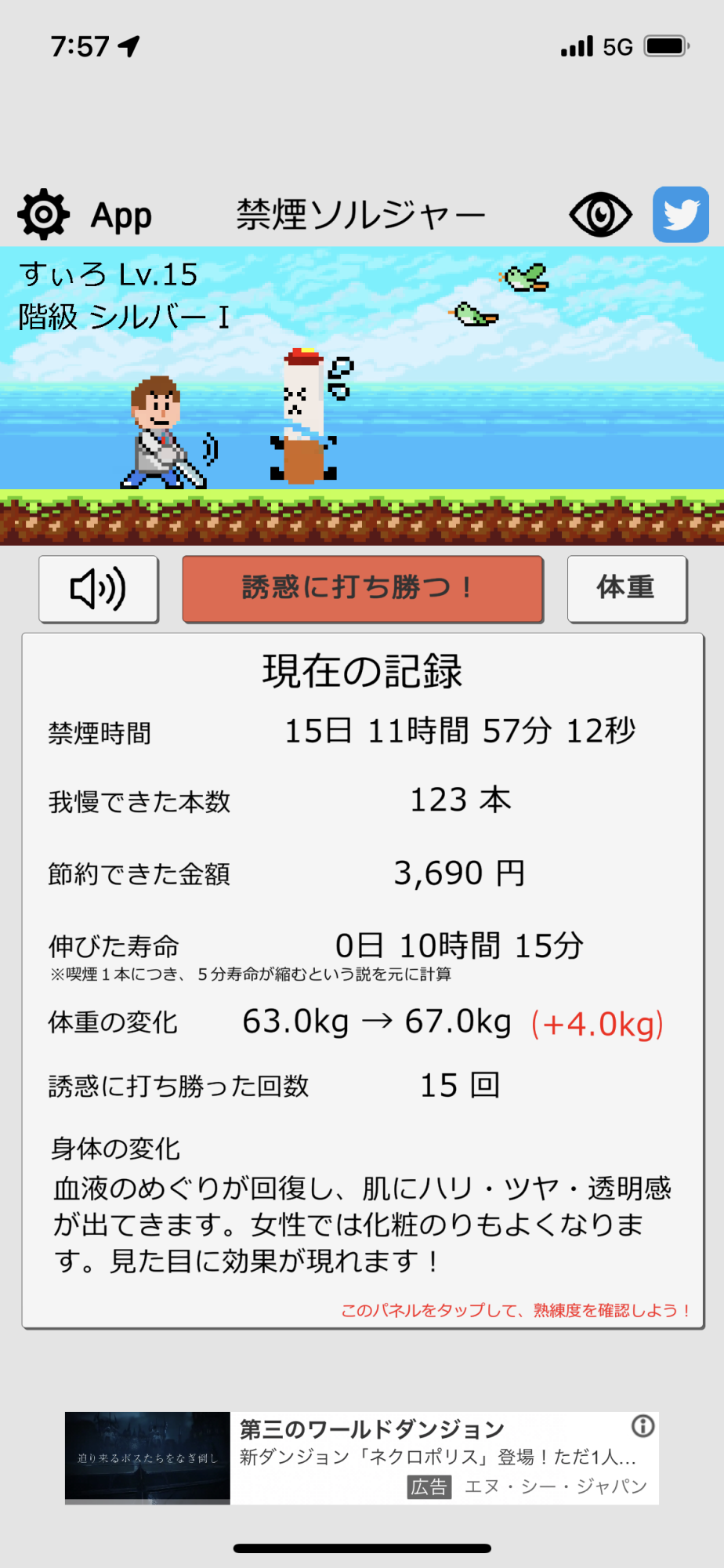The height and width of the screenshot is (1568, 724).
Task: Tap the ad info icon
Action: 643,1425
